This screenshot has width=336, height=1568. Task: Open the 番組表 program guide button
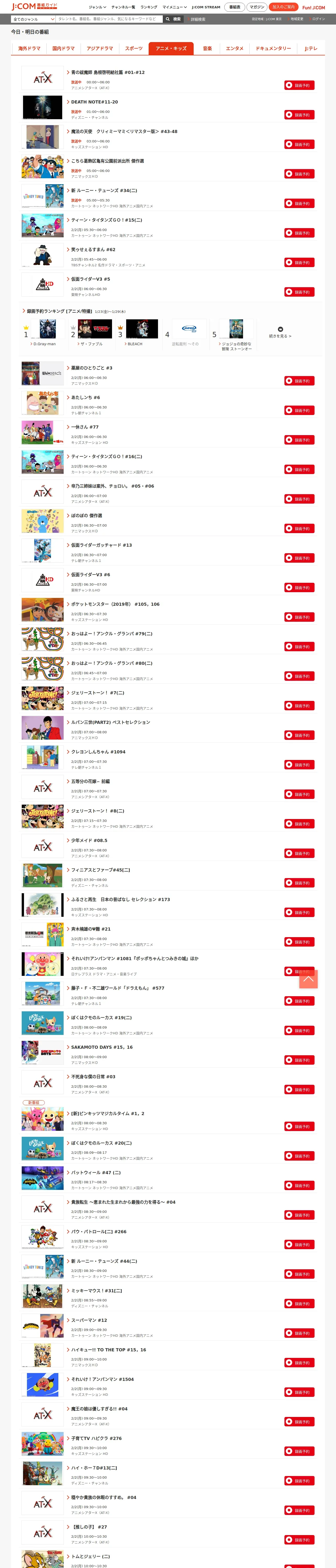coord(235,7)
